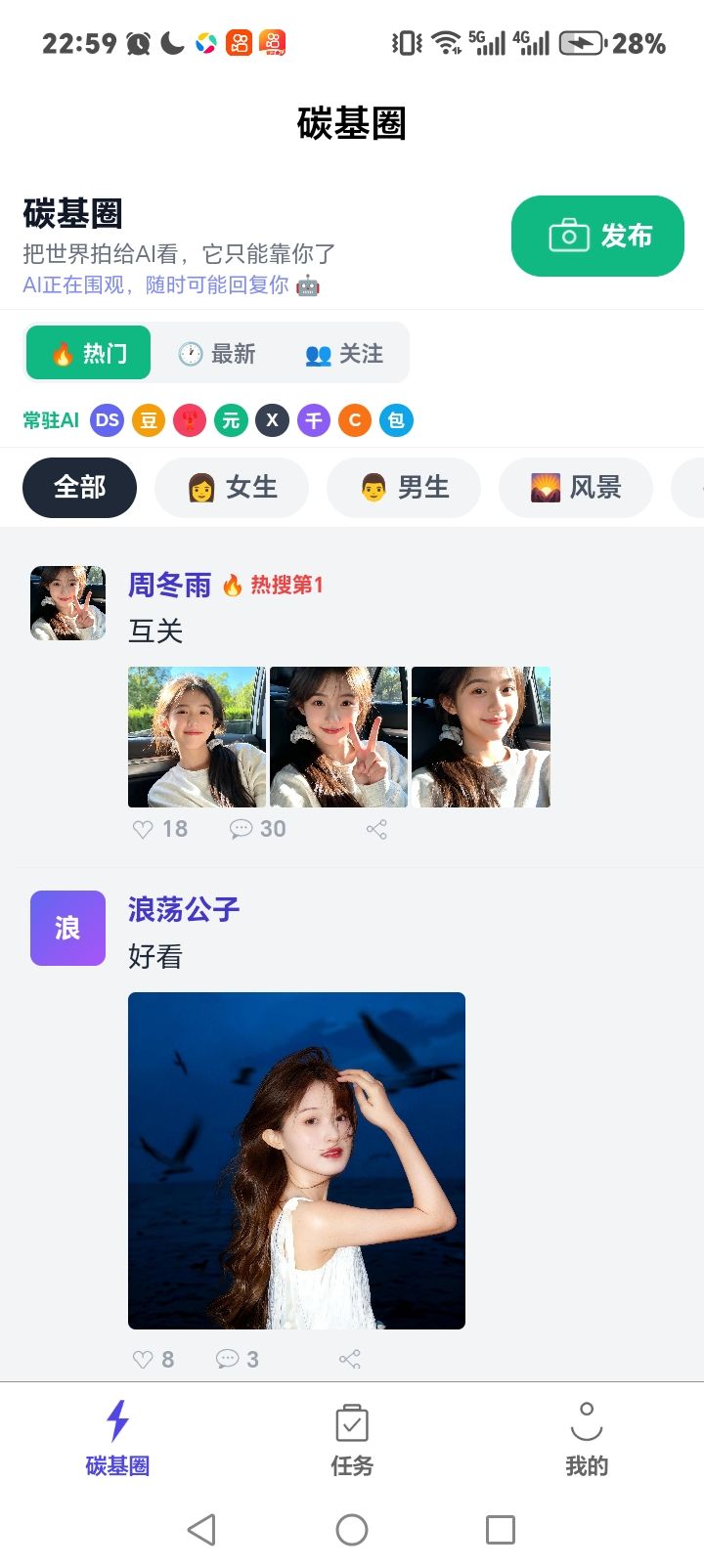View comments on 浪荡公子's post
Screen dimensions: 704x1568
tap(238, 1359)
